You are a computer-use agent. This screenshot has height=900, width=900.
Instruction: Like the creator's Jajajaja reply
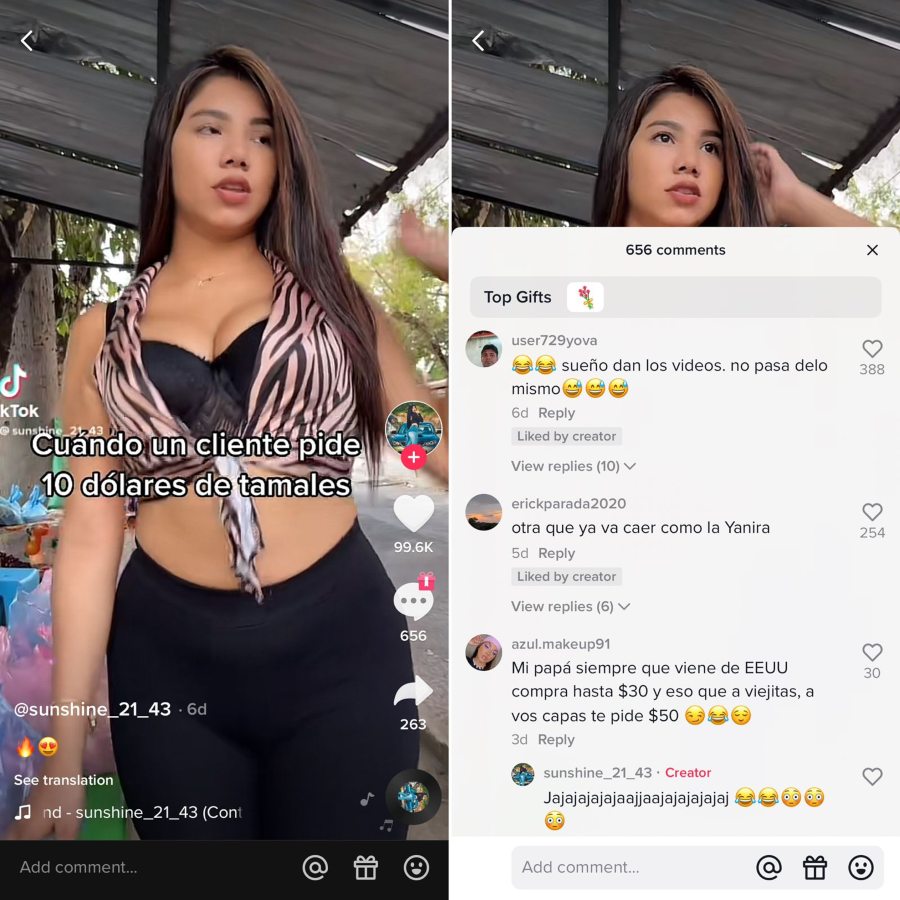tap(872, 776)
